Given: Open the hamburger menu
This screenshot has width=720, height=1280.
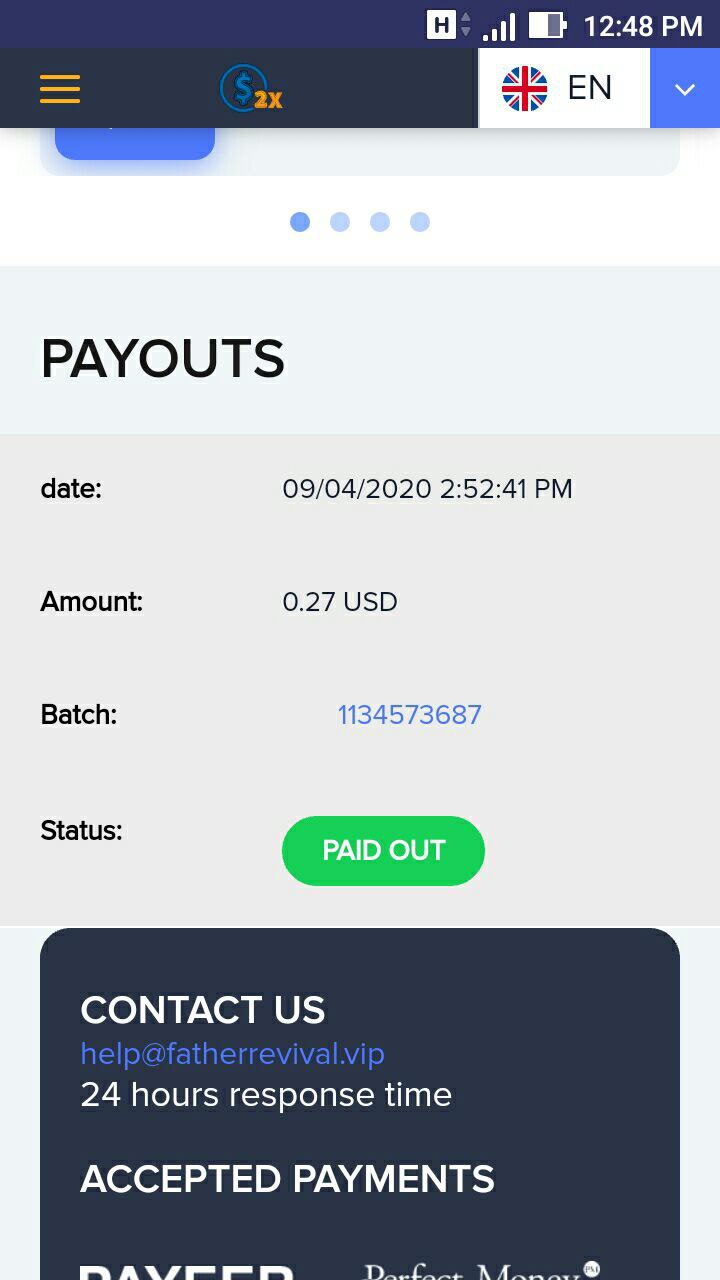Looking at the screenshot, I should click(x=60, y=89).
